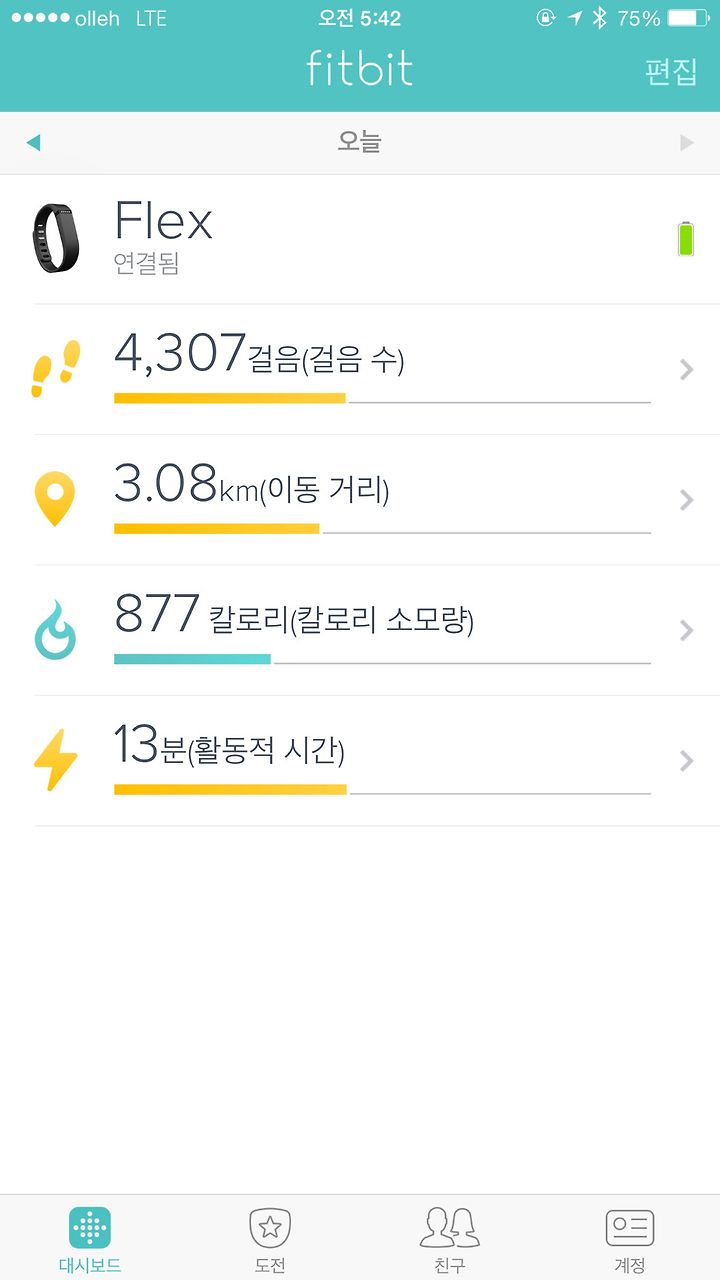Switch to the 친구 friends tab
This screenshot has height=1280, width=720.
tap(450, 1238)
